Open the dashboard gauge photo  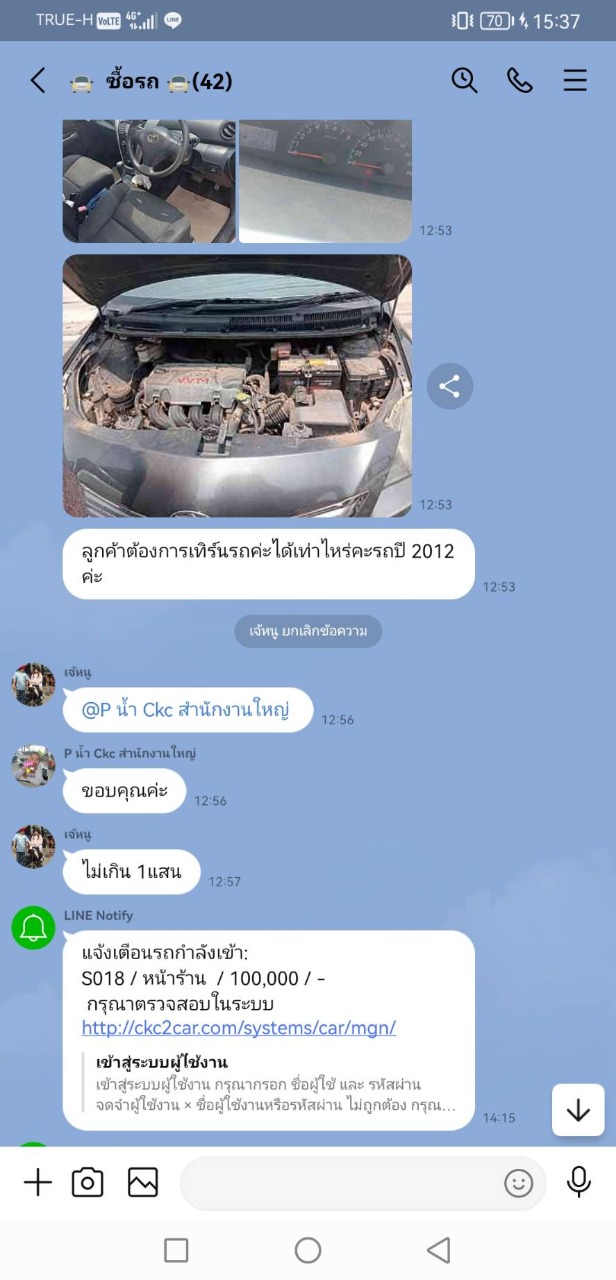[x=325, y=181]
